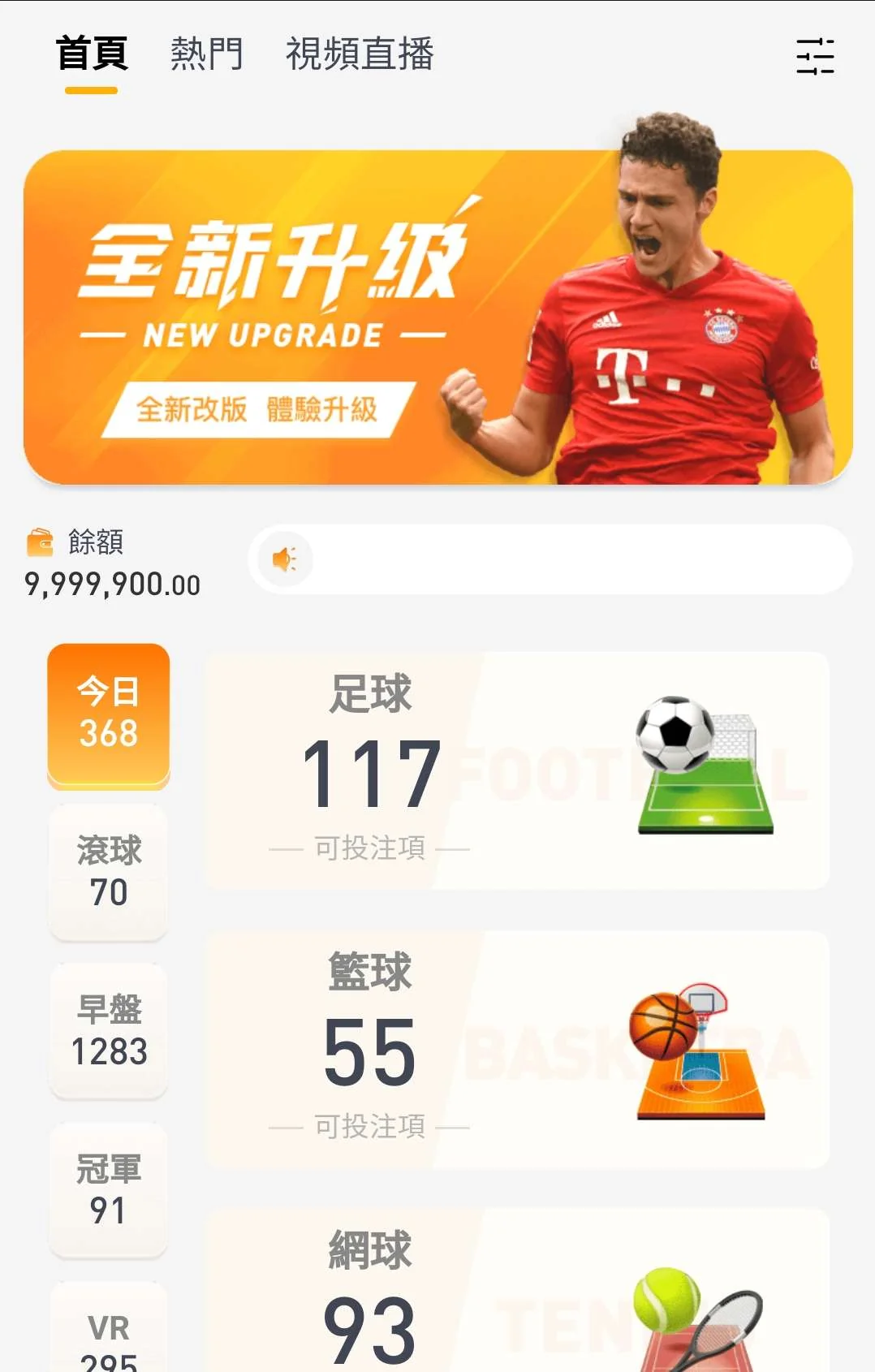The image size is (875, 1372).
Task: Open the 籃球 basketball card
Action: click(x=516, y=1049)
